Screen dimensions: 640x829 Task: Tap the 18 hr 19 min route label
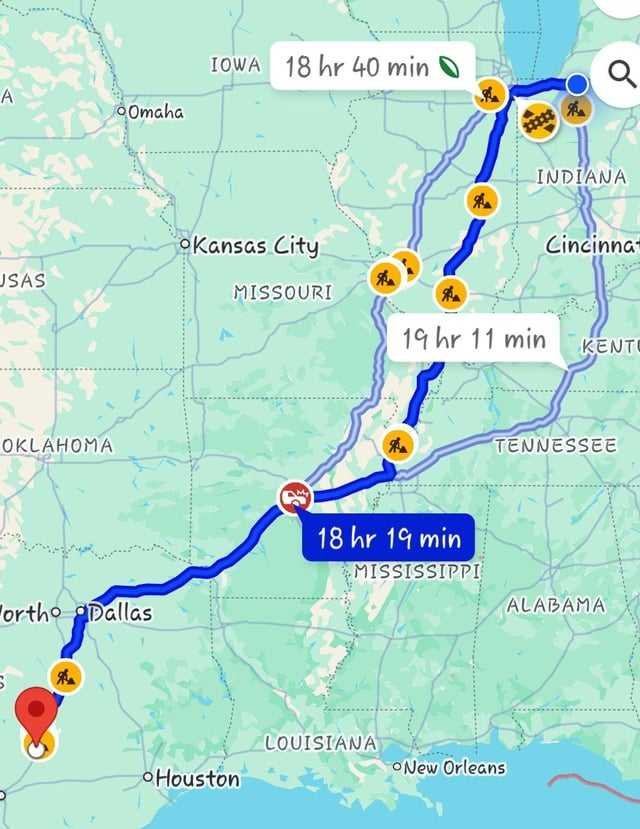tap(388, 539)
